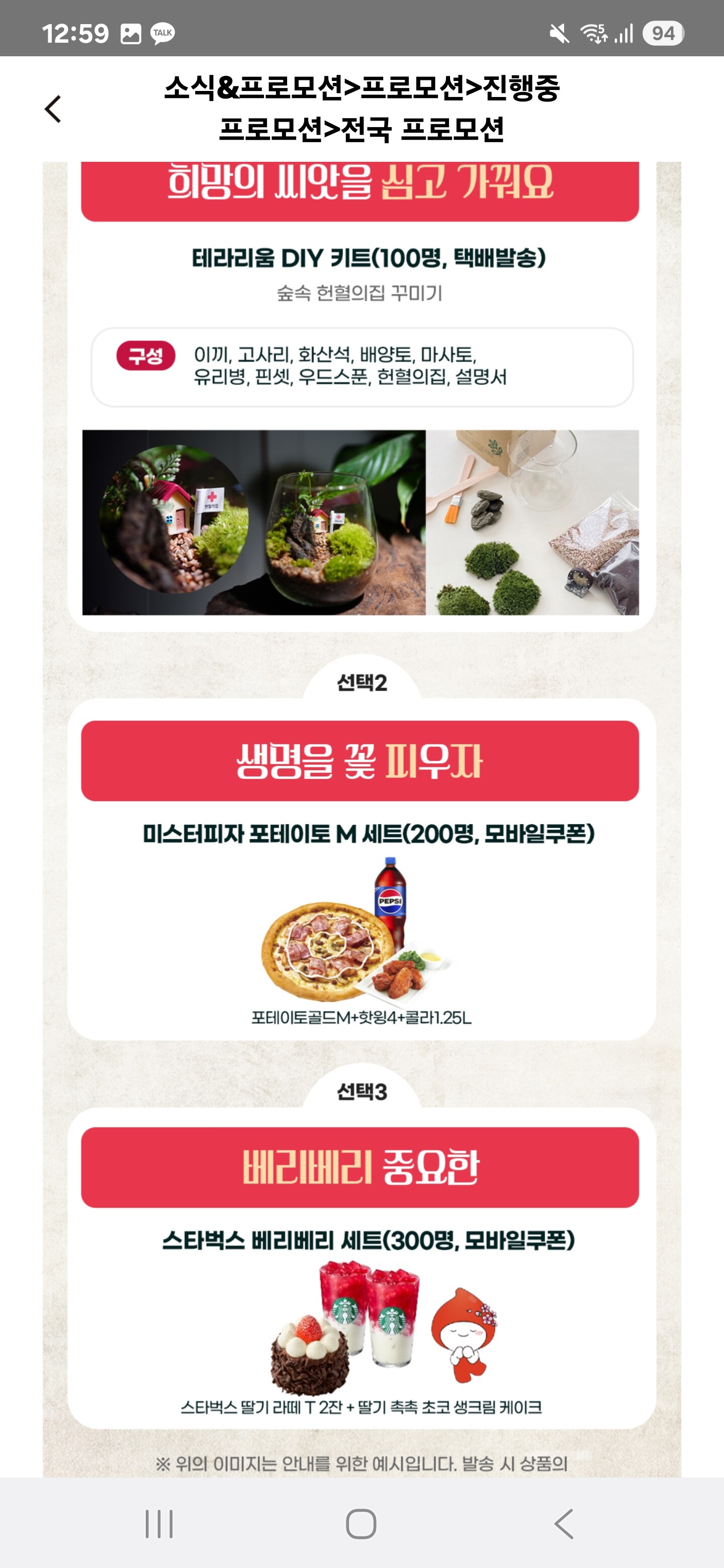Go to the home screen
The width and height of the screenshot is (724, 1568).
pos(361,1524)
